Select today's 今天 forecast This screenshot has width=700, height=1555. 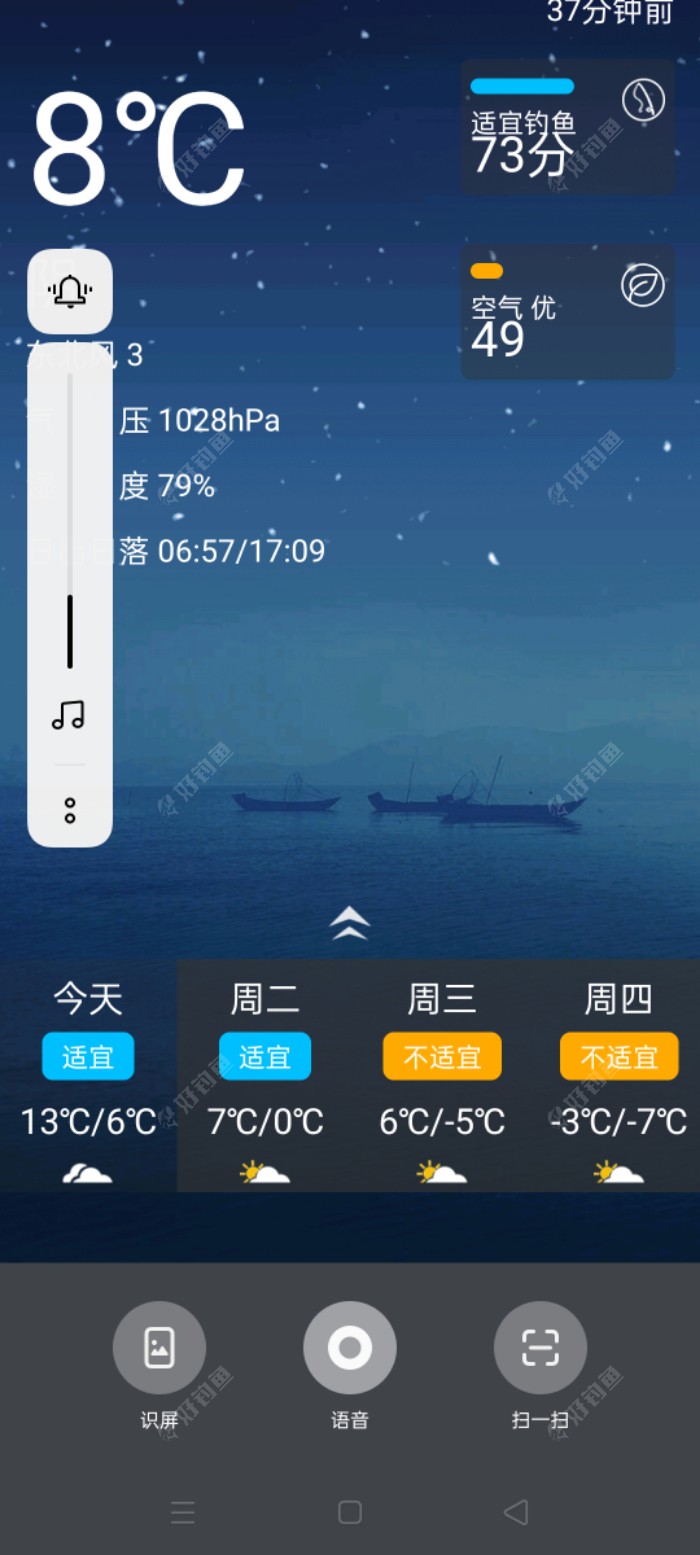[88, 1075]
